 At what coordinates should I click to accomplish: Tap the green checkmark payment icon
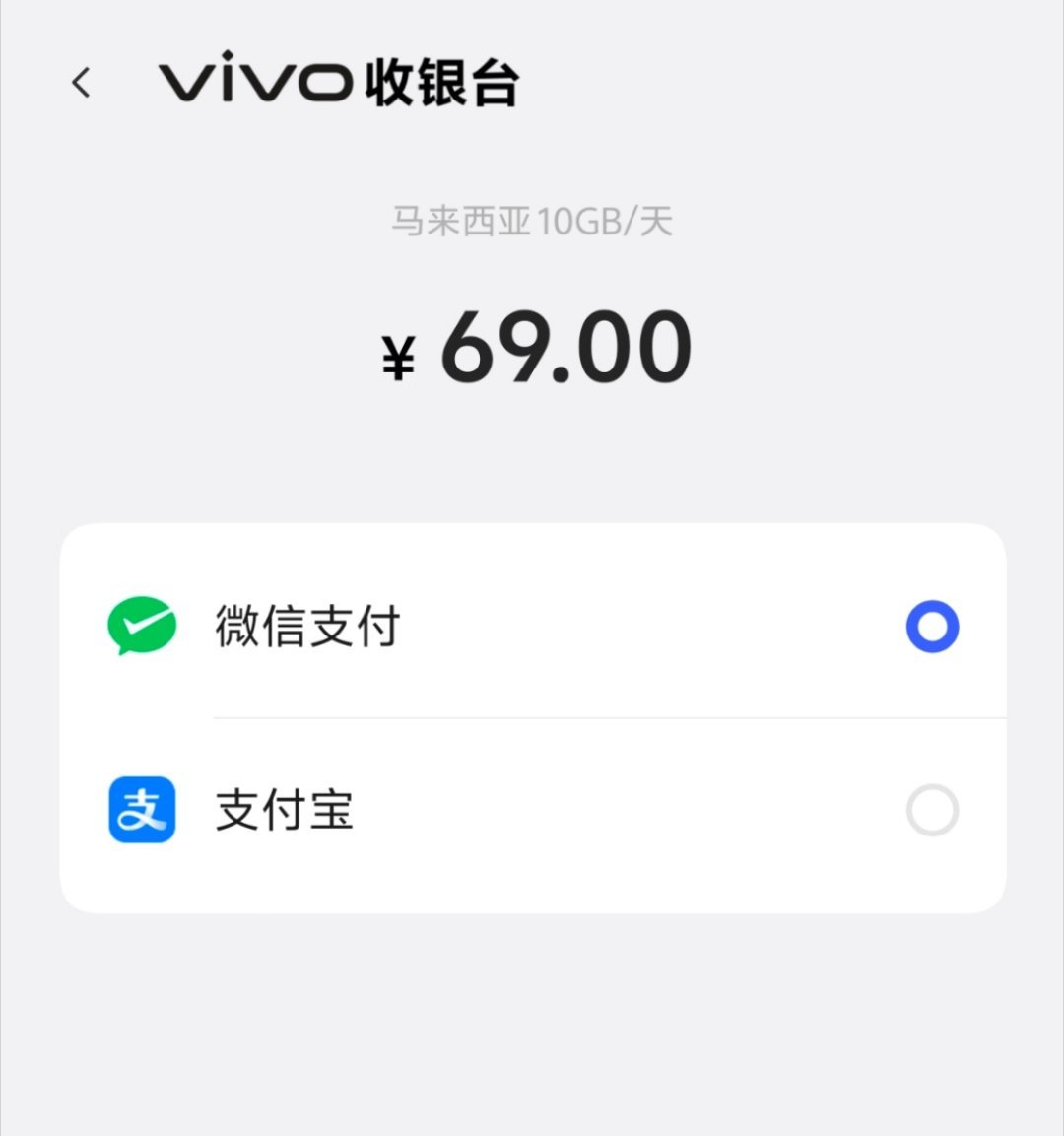tap(143, 625)
